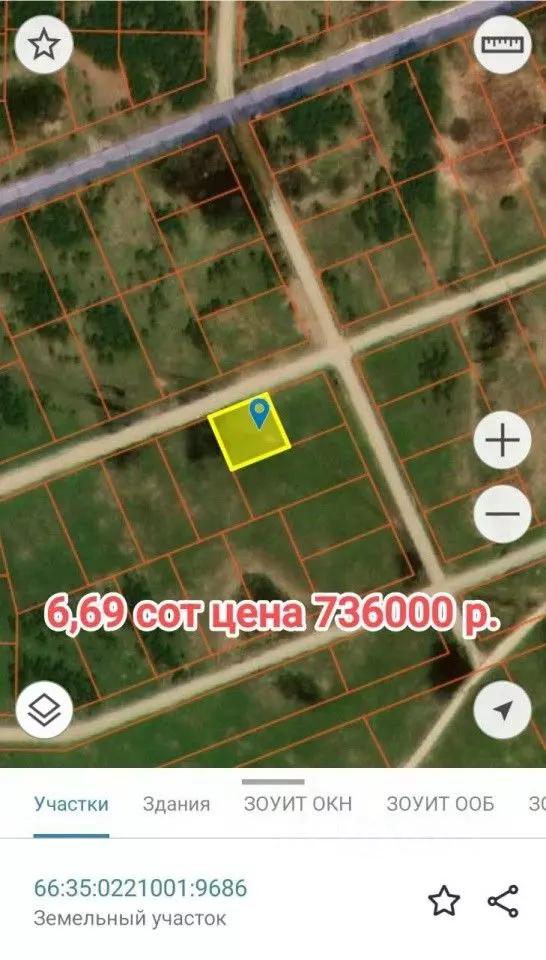Zoom out with the minus button

click(x=502, y=514)
